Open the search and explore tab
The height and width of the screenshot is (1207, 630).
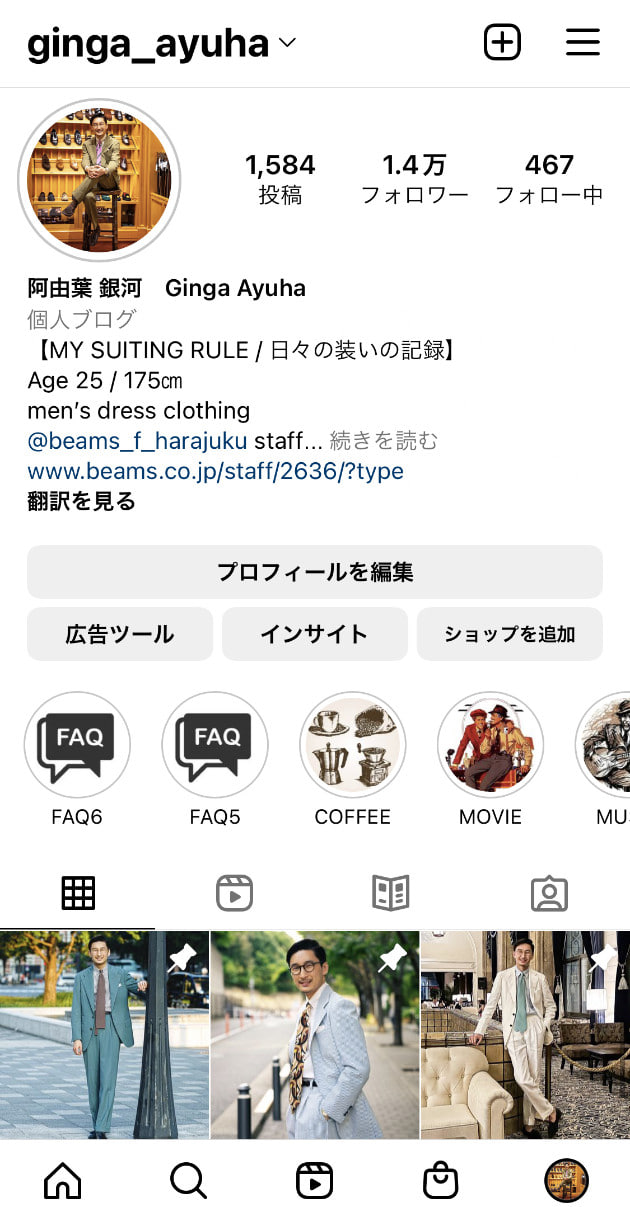[x=188, y=1181]
